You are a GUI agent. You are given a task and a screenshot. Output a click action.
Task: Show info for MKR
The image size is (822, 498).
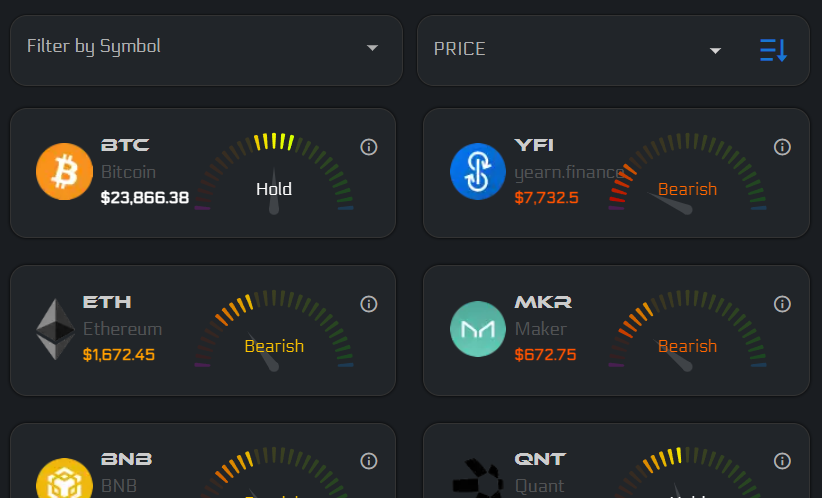(x=782, y=304)
